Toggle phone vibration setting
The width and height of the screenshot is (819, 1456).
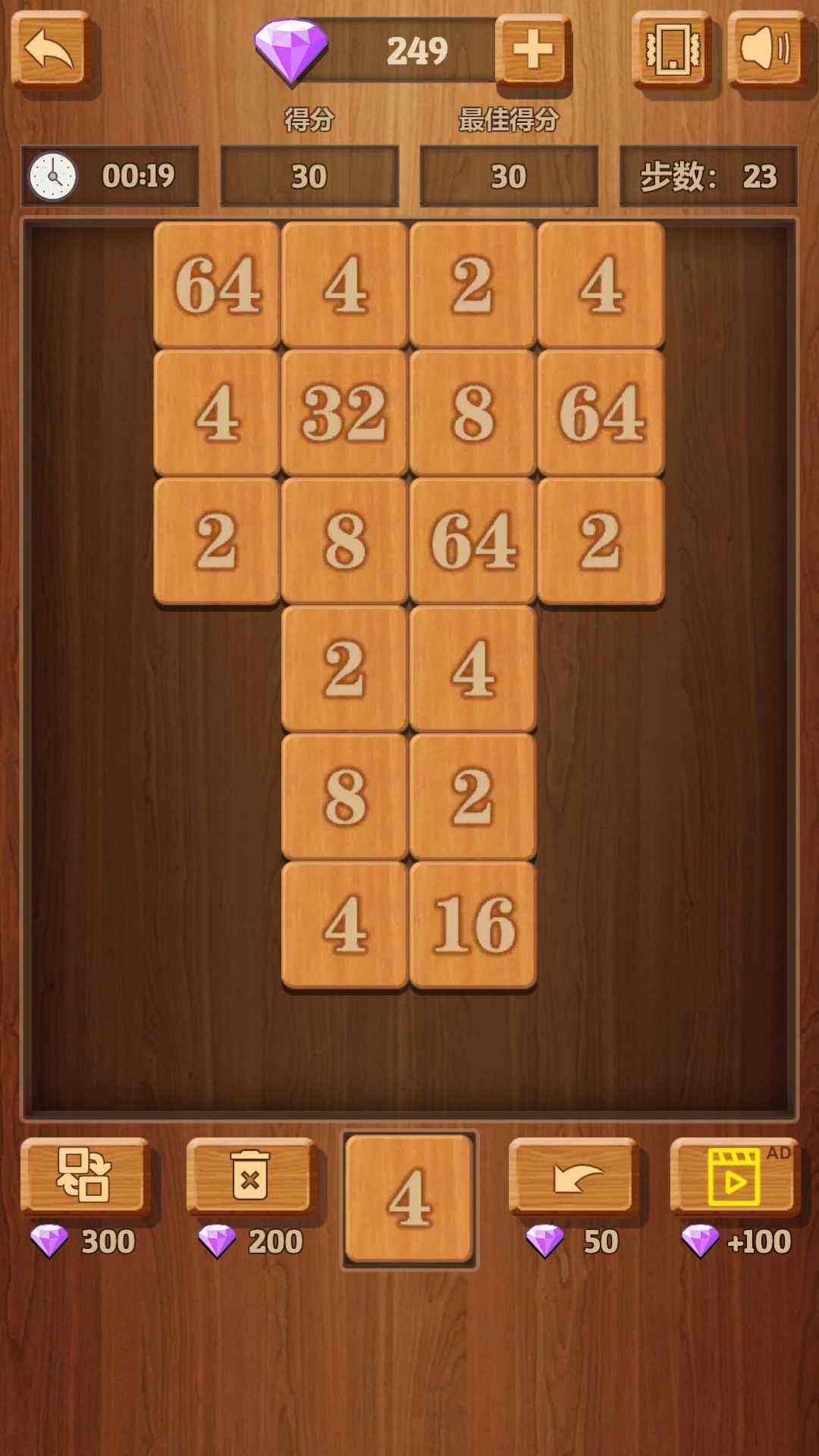pos(671,50)
